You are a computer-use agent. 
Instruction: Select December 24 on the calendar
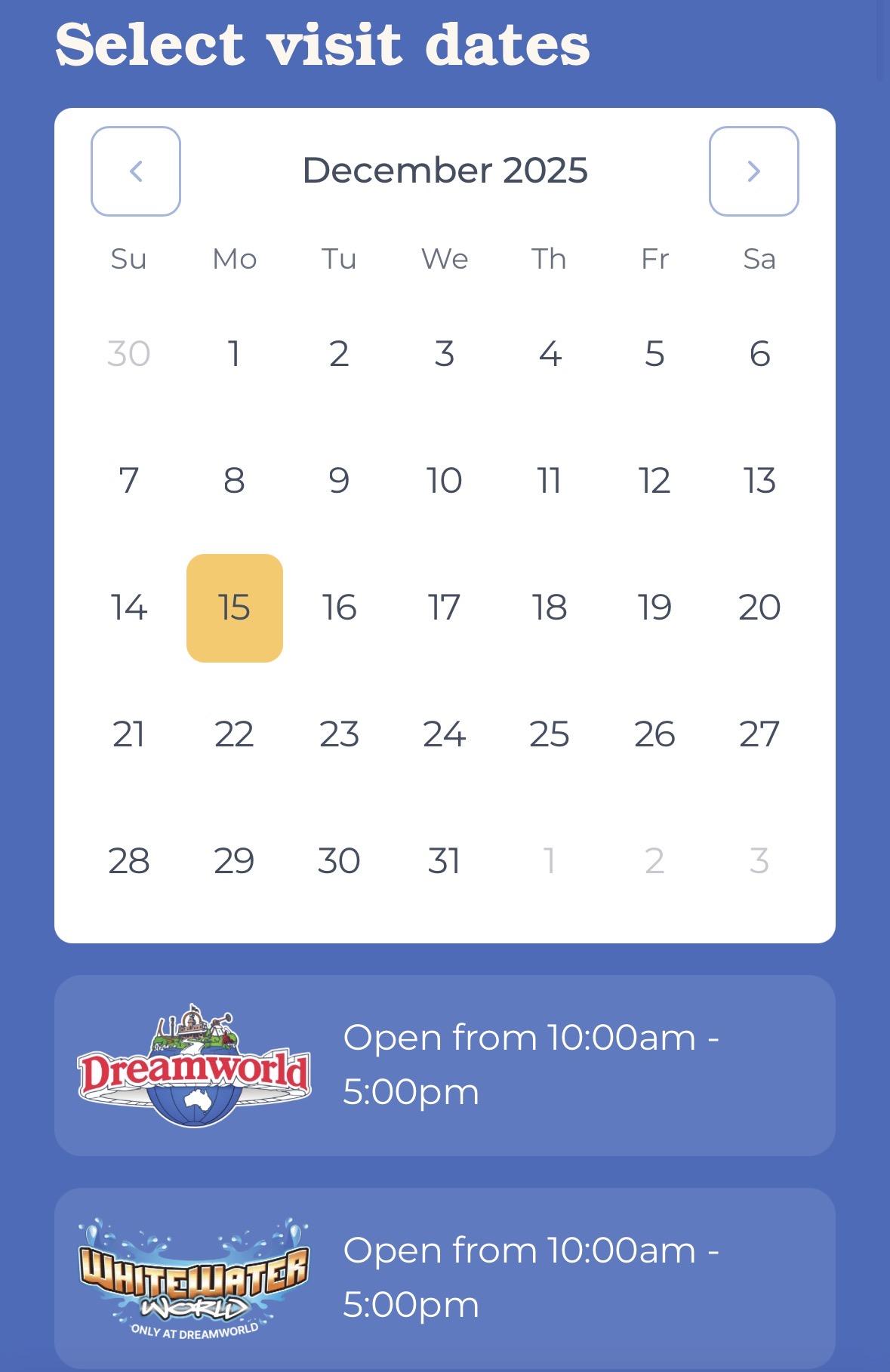(x=444, y=734)
